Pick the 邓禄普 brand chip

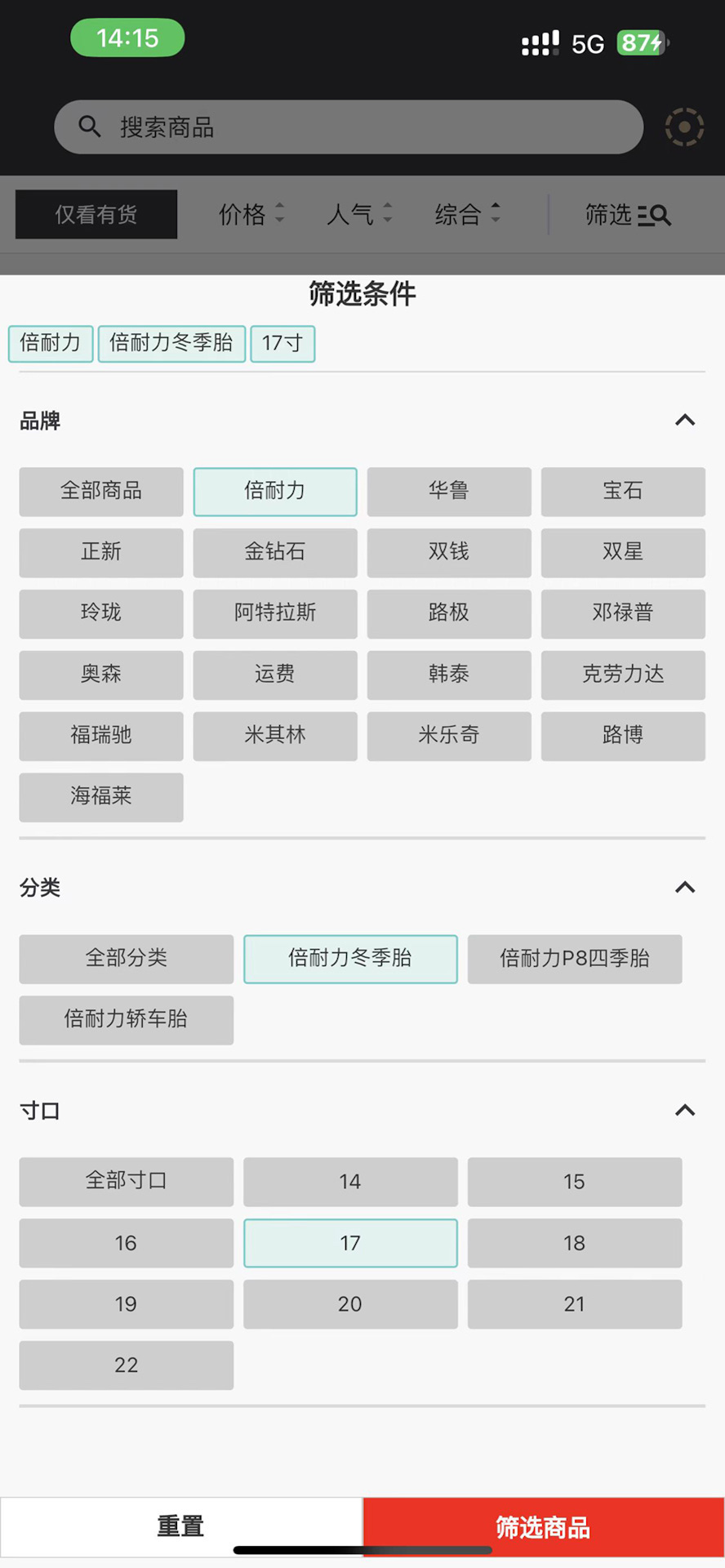(622, 613)
